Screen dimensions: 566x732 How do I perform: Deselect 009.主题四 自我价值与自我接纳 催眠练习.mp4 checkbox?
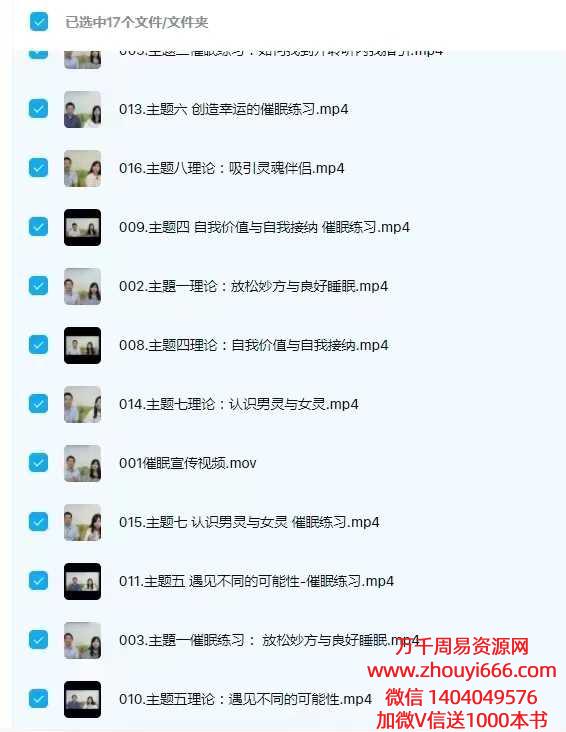pyautogui.click(x=38, y=227)
